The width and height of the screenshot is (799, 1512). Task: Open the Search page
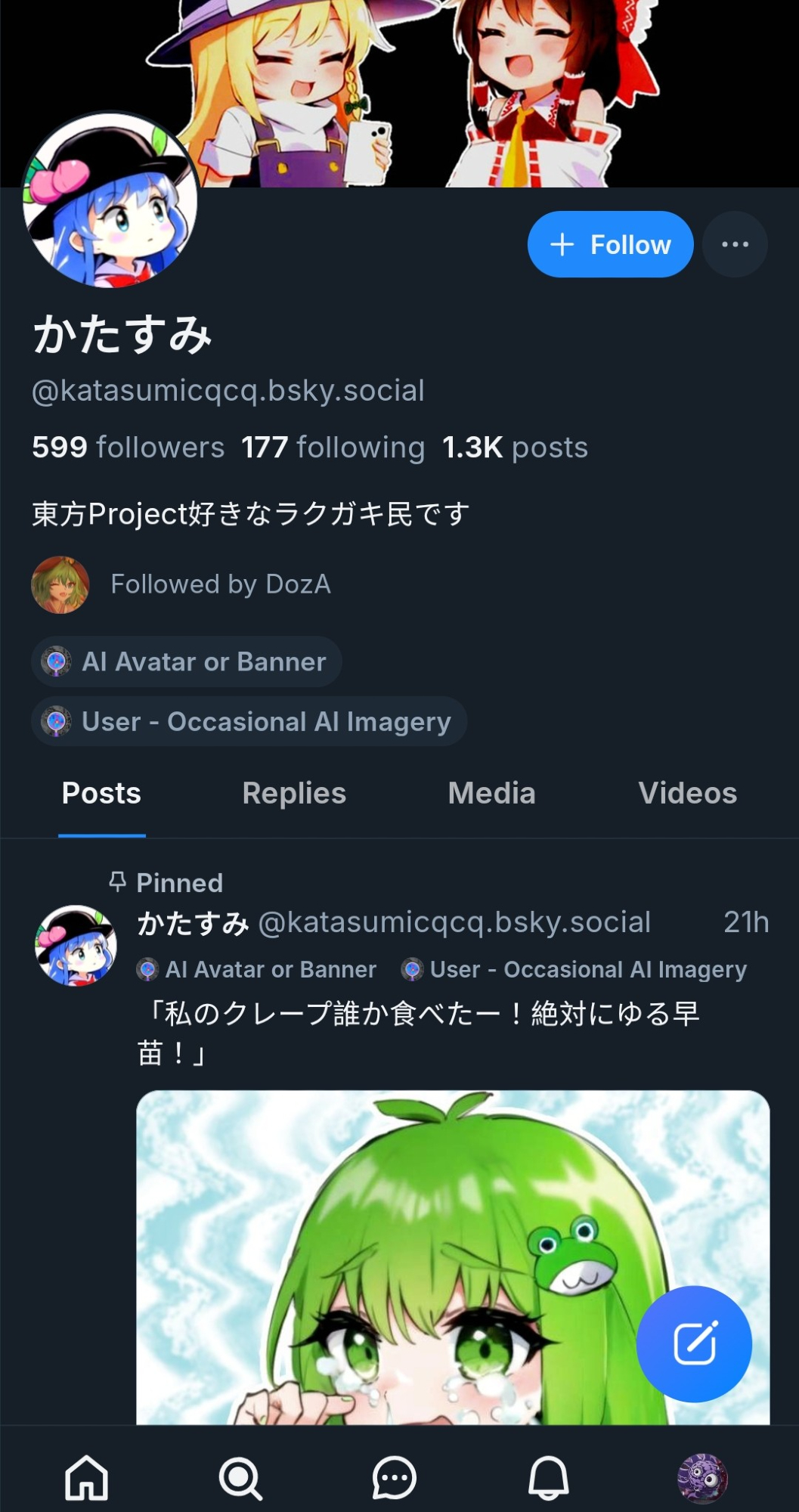(240, 1477)
